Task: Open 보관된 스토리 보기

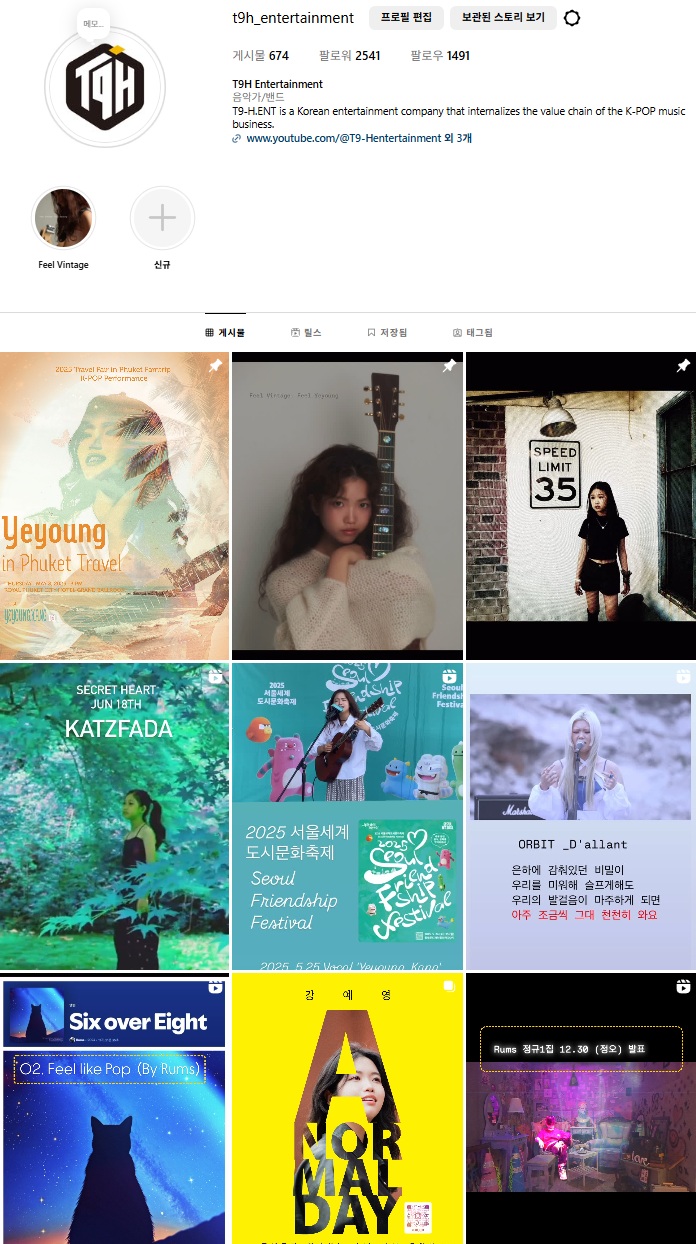Action: pyautogui.click(x=503, y=18)
